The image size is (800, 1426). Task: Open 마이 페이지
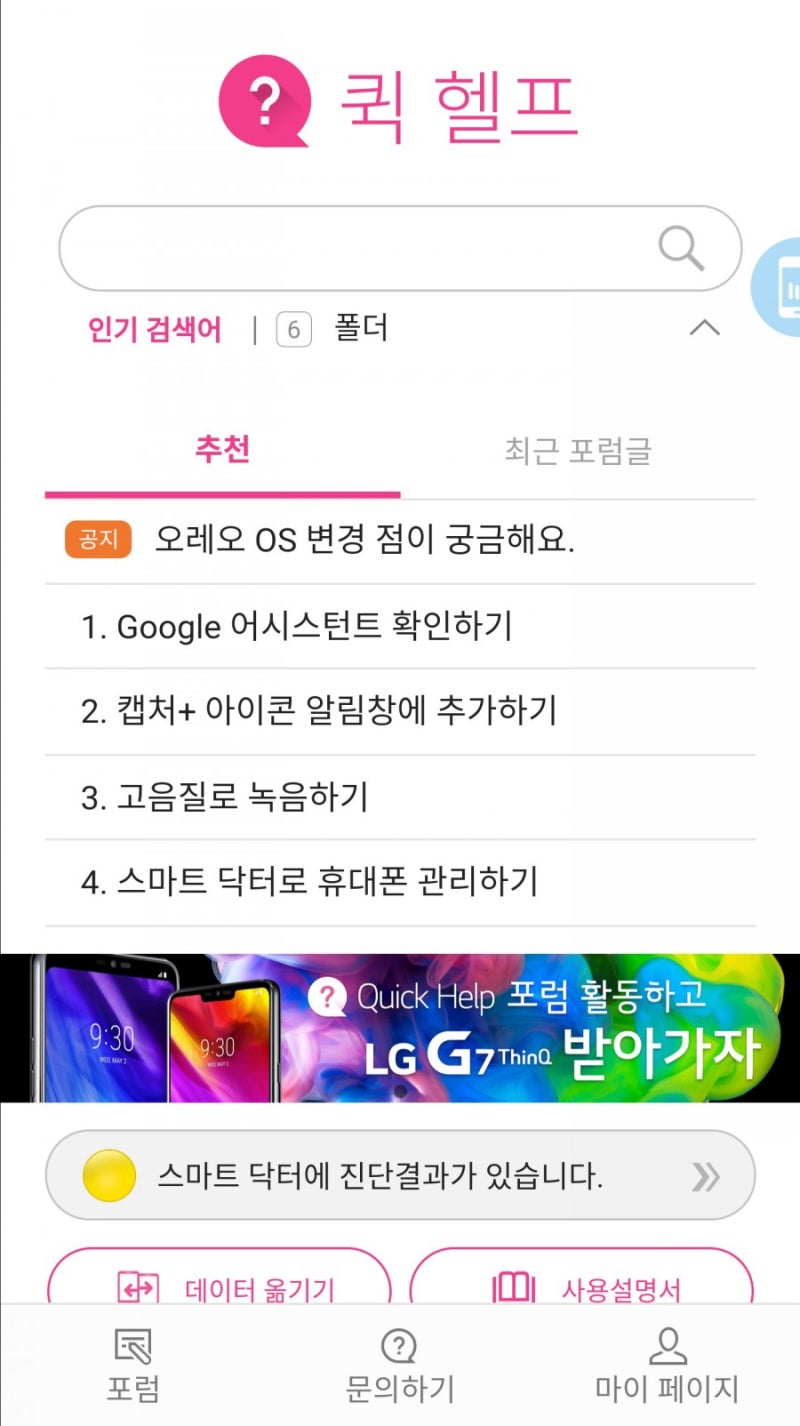pos(666,1366)
